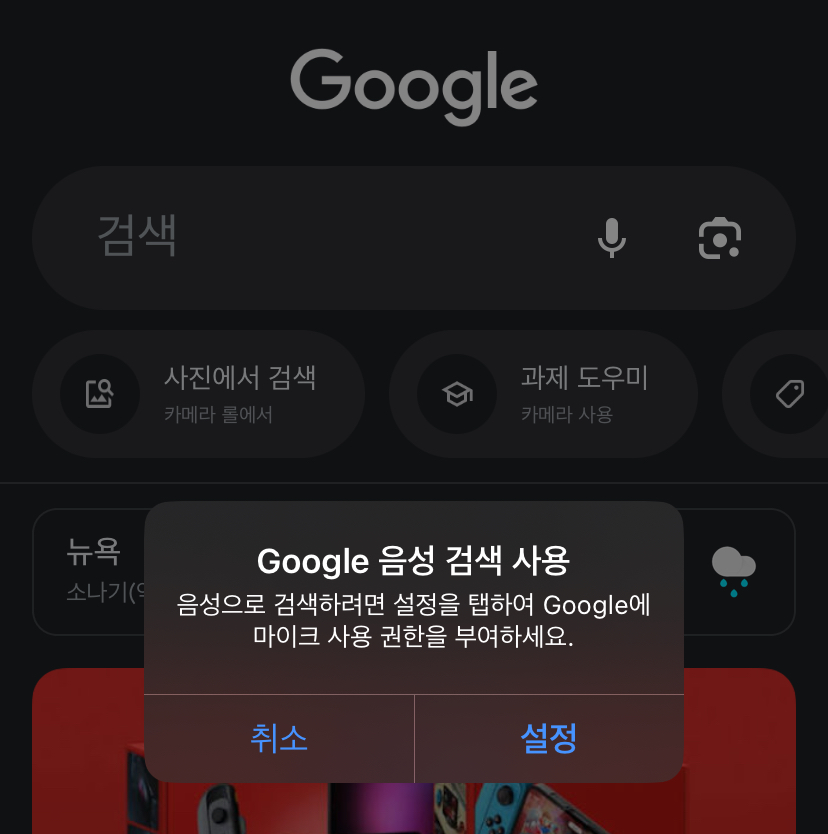Open Google Lens with the camera icon
Image resolution: width=828 pixels, height=834 pixels.
point(719,238)
